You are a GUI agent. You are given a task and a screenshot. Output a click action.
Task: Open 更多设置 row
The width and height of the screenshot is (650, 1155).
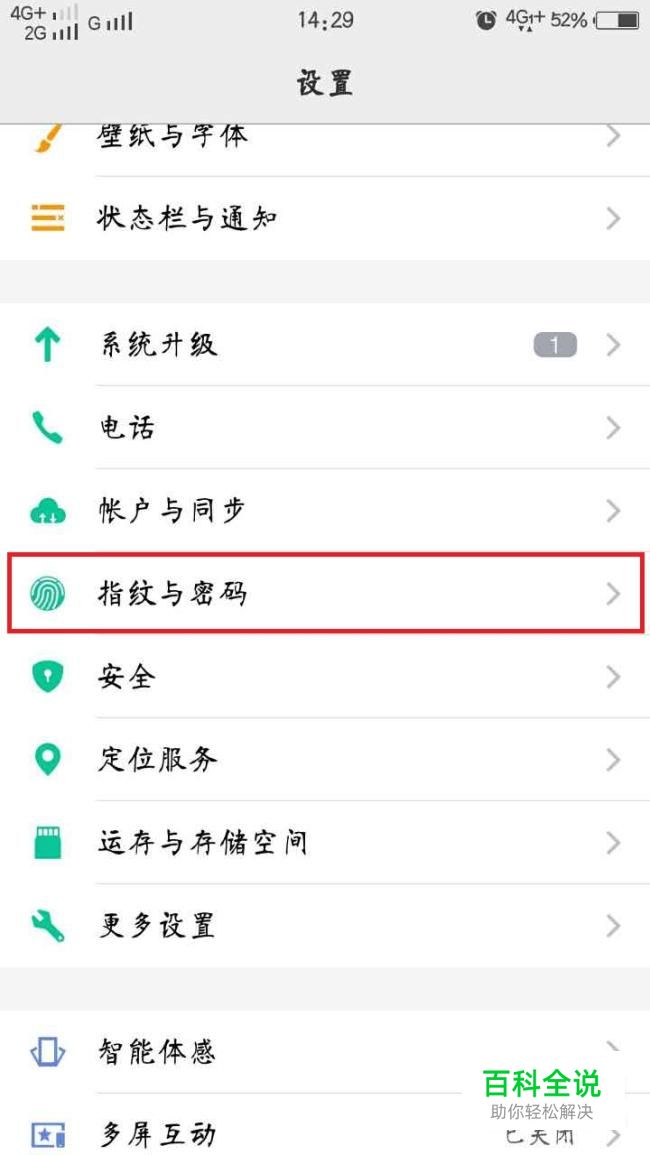click(325, 925)
